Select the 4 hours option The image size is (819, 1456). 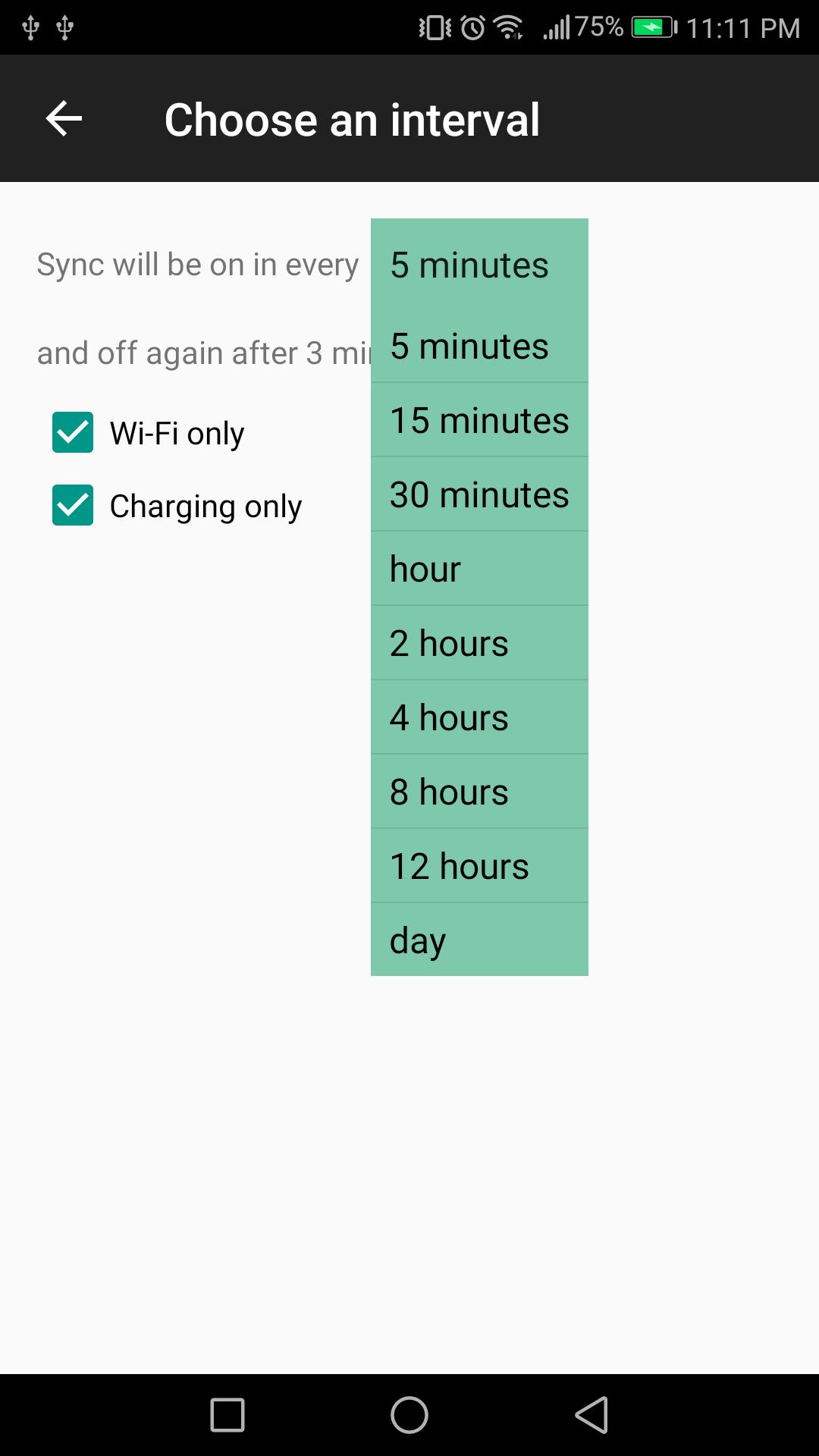[x=479, y=717]
